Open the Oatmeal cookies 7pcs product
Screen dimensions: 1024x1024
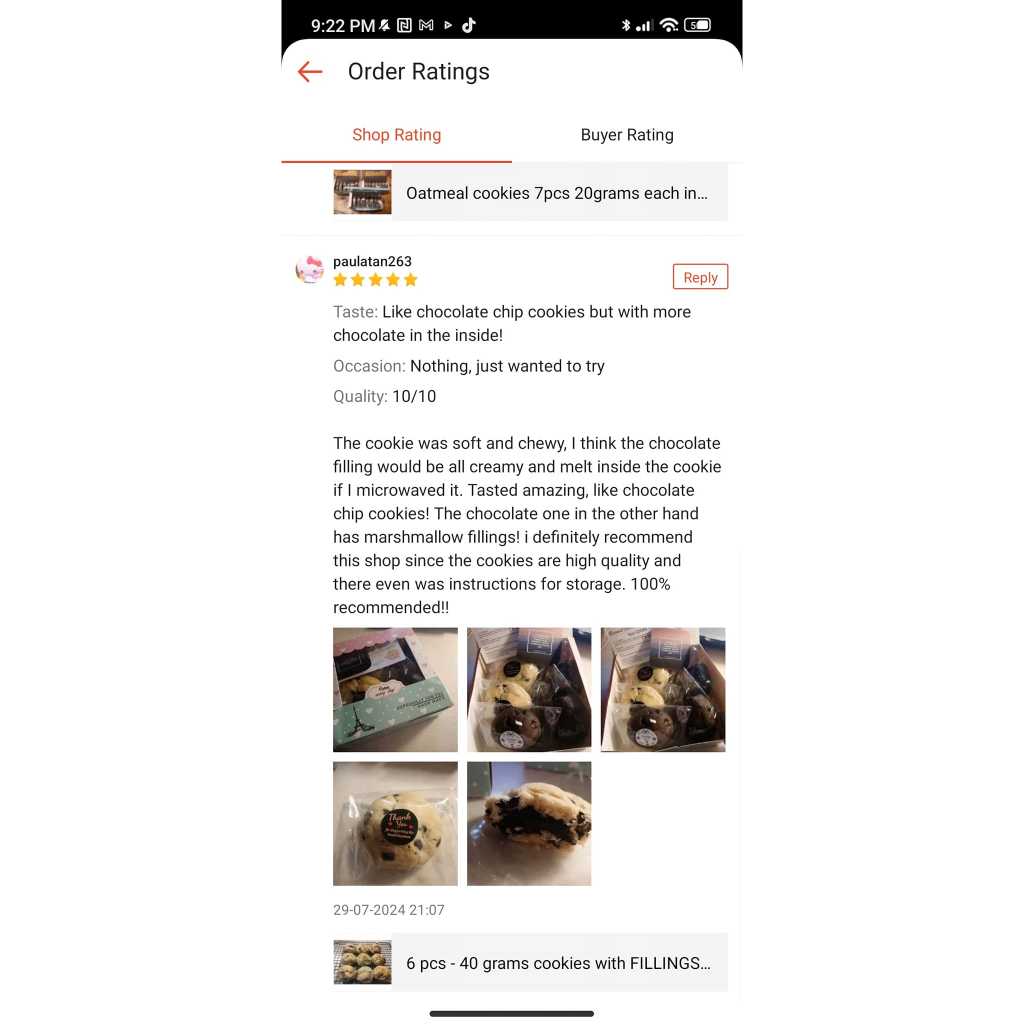pos(530,193)
